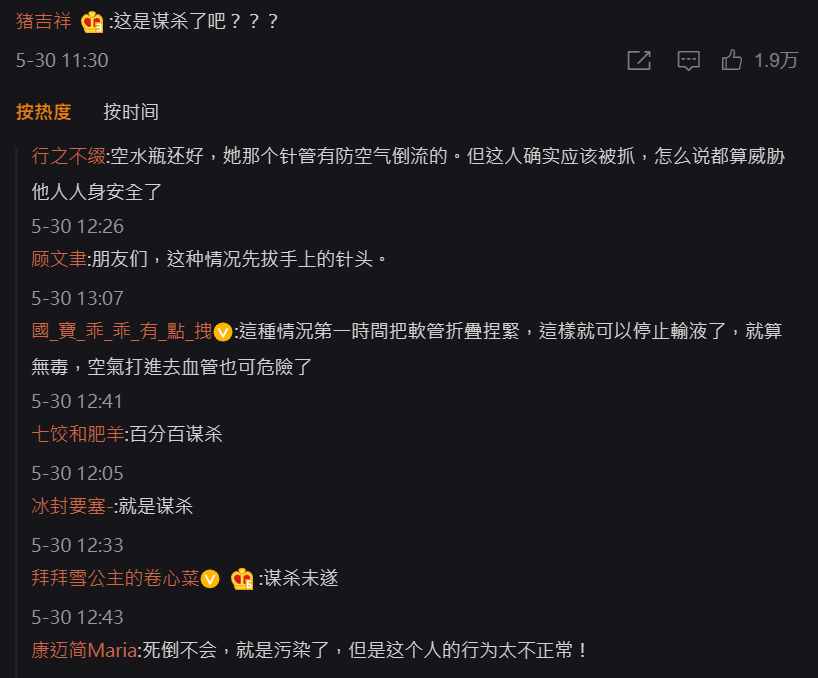Open 康迈简Maria's profile
Screen dimensions: 818x678
point(84,650)
